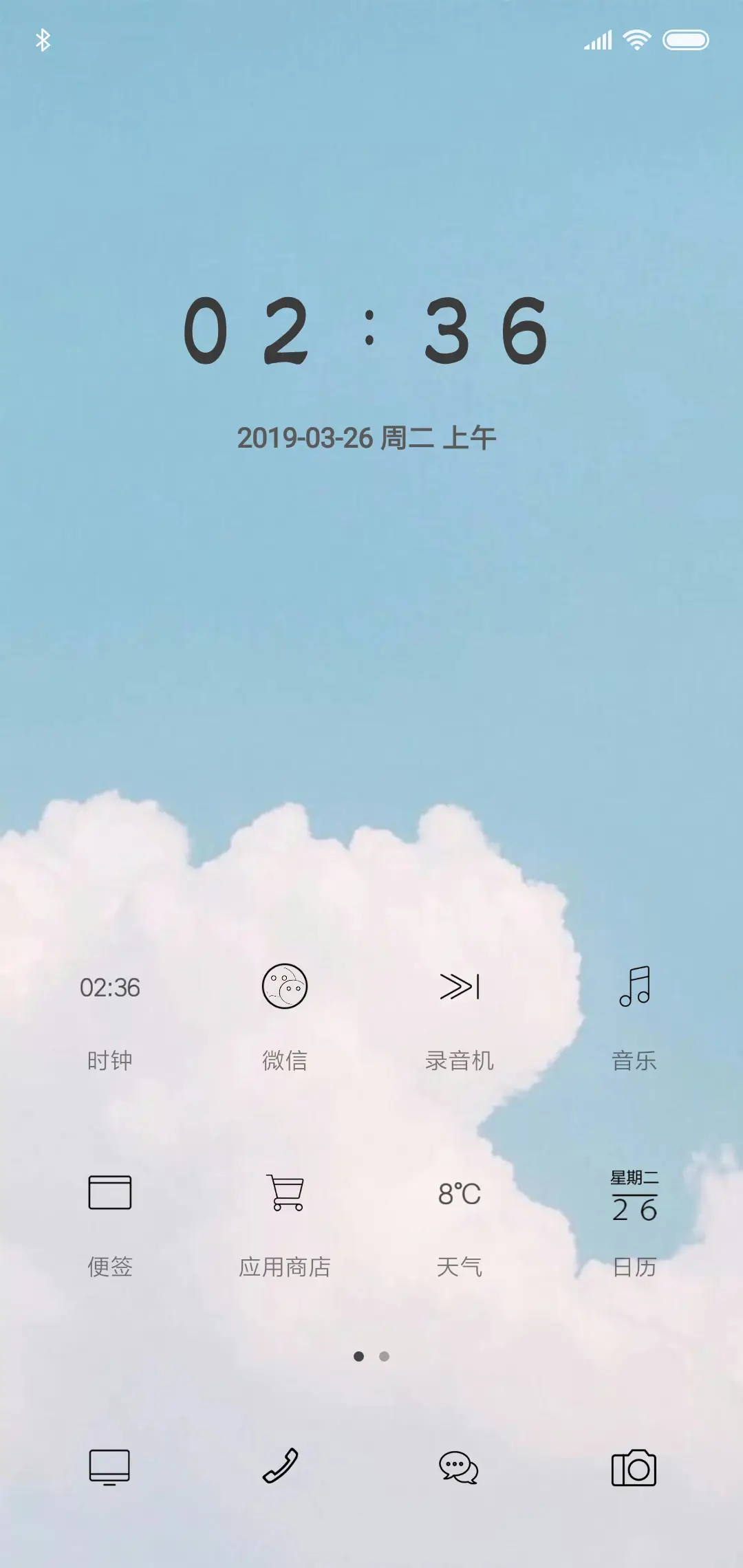
Task: Open the browser icon in the dock
Action: coord(111,1469)
